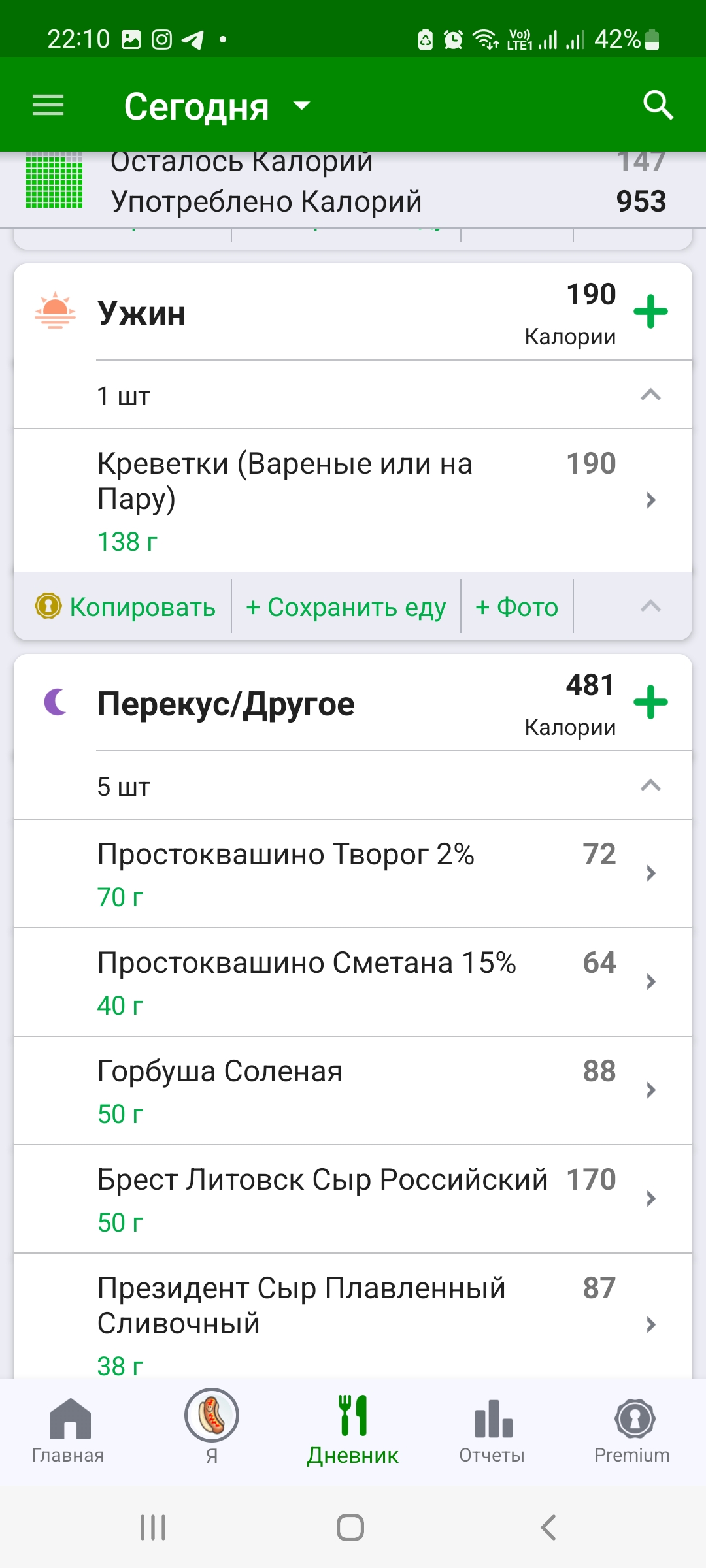
Task: Open Простоквашино Сметана 15% entry
Action: coord(353,983)
